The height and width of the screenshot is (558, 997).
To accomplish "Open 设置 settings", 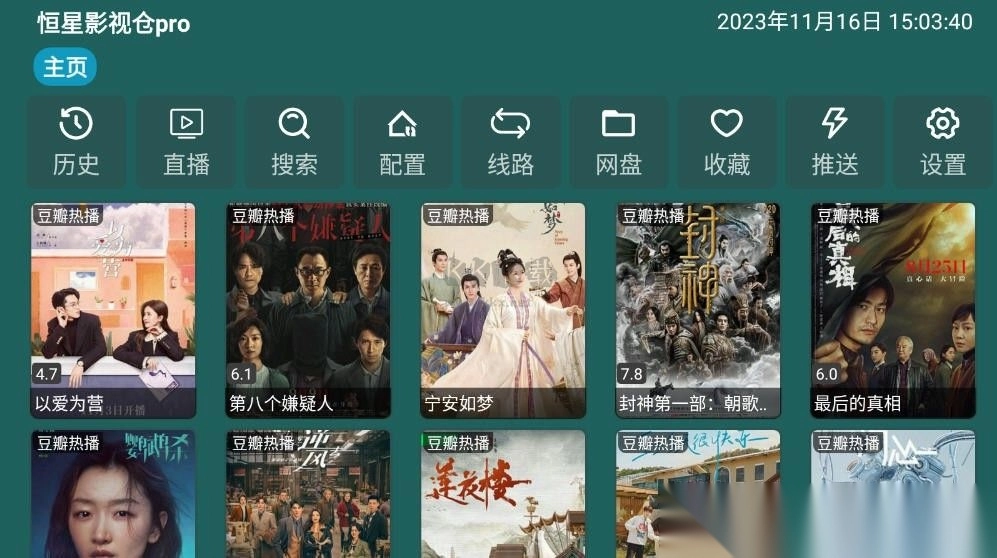I will click(942, 142).
